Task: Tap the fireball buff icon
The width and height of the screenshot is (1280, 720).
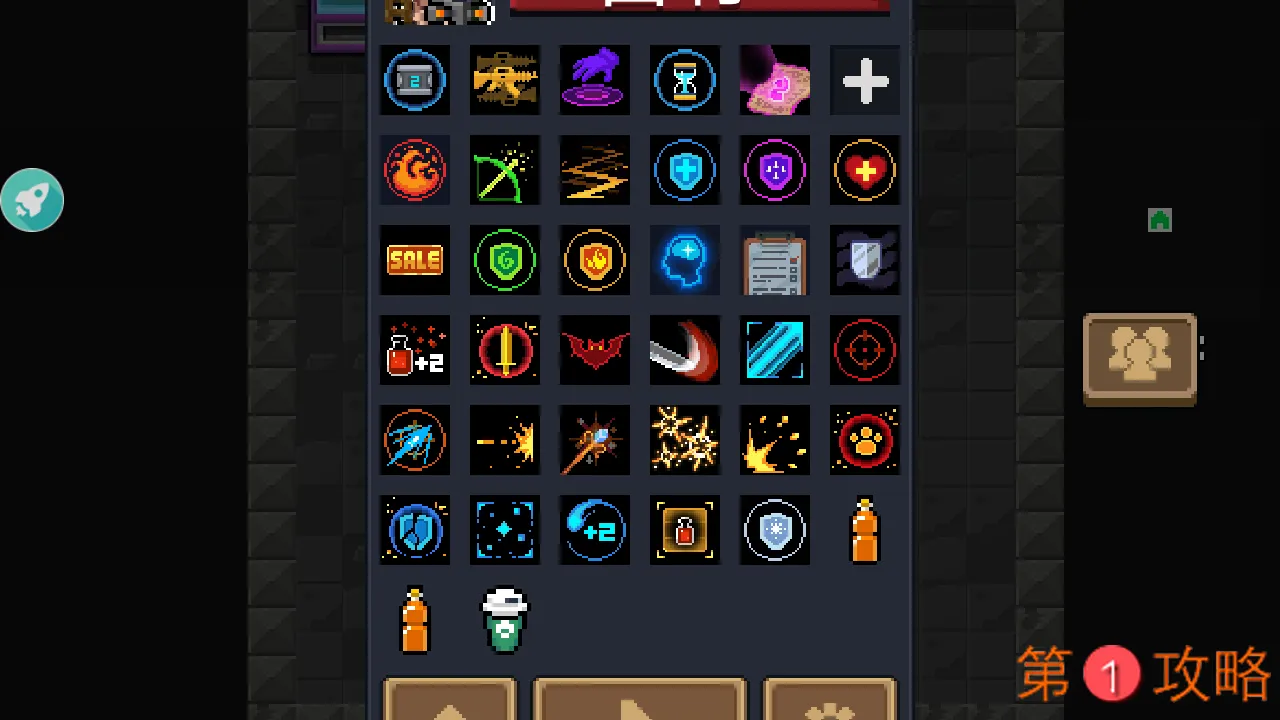Action: point(415,170)
